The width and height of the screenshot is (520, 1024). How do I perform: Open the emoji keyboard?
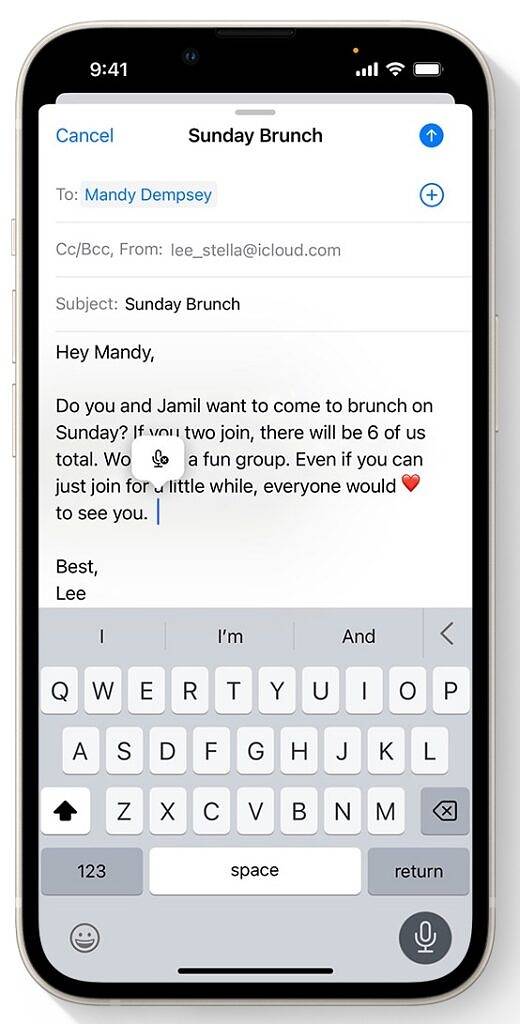pos(85,939)
